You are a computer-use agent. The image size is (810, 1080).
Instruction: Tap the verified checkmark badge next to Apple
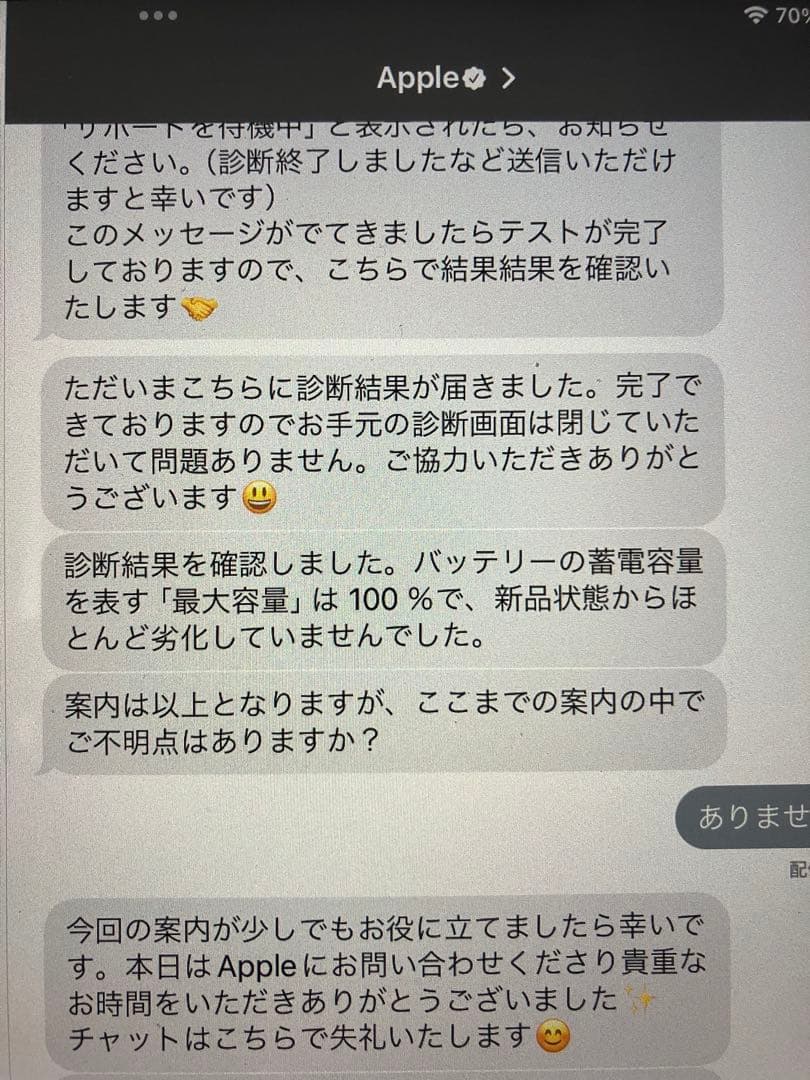tap(473, 78)
